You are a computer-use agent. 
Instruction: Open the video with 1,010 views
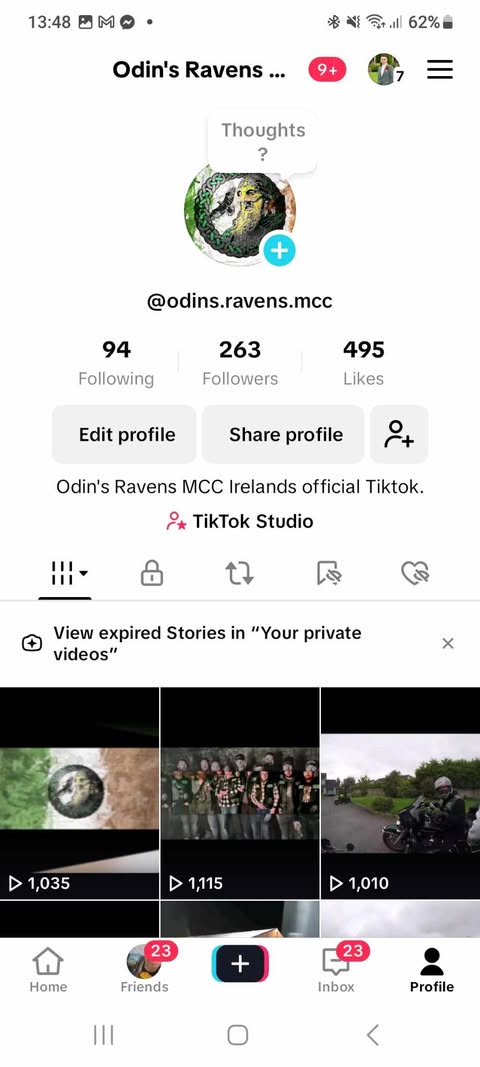400,793
